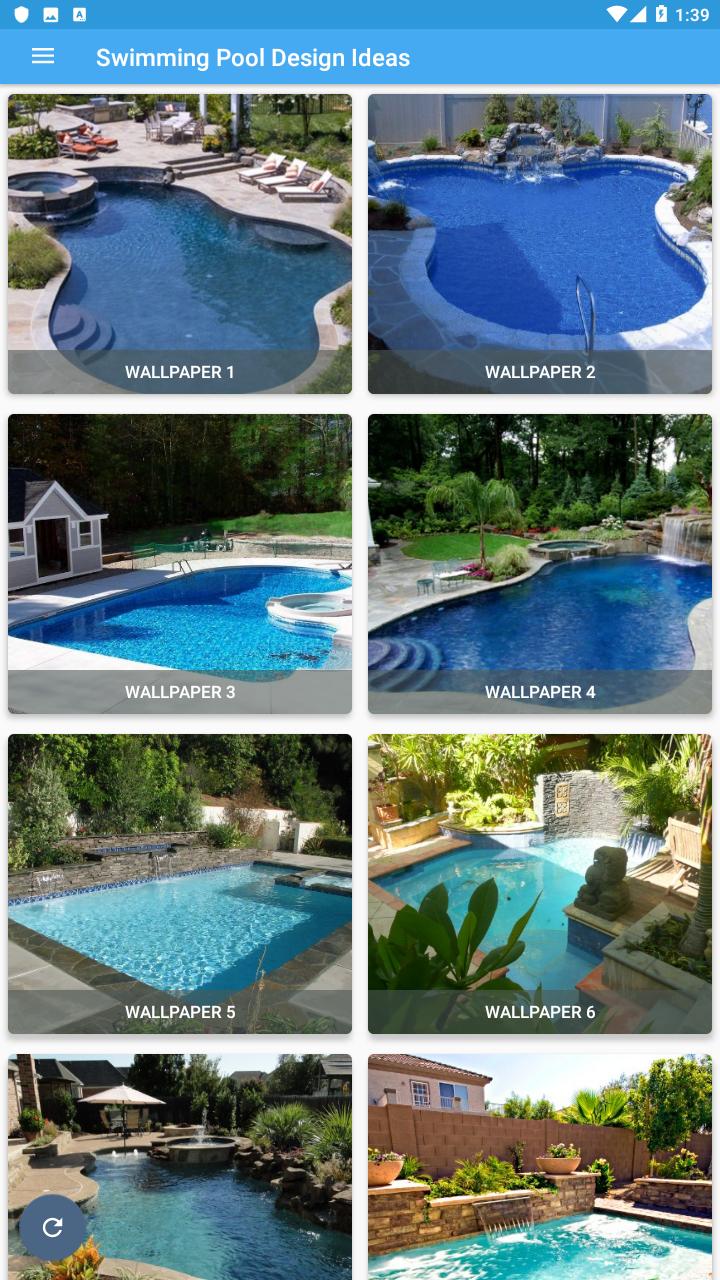The height and width of the screenshot is (1280, 720).
Task: Tap the refresh floating button
Action: (52, 1227)
